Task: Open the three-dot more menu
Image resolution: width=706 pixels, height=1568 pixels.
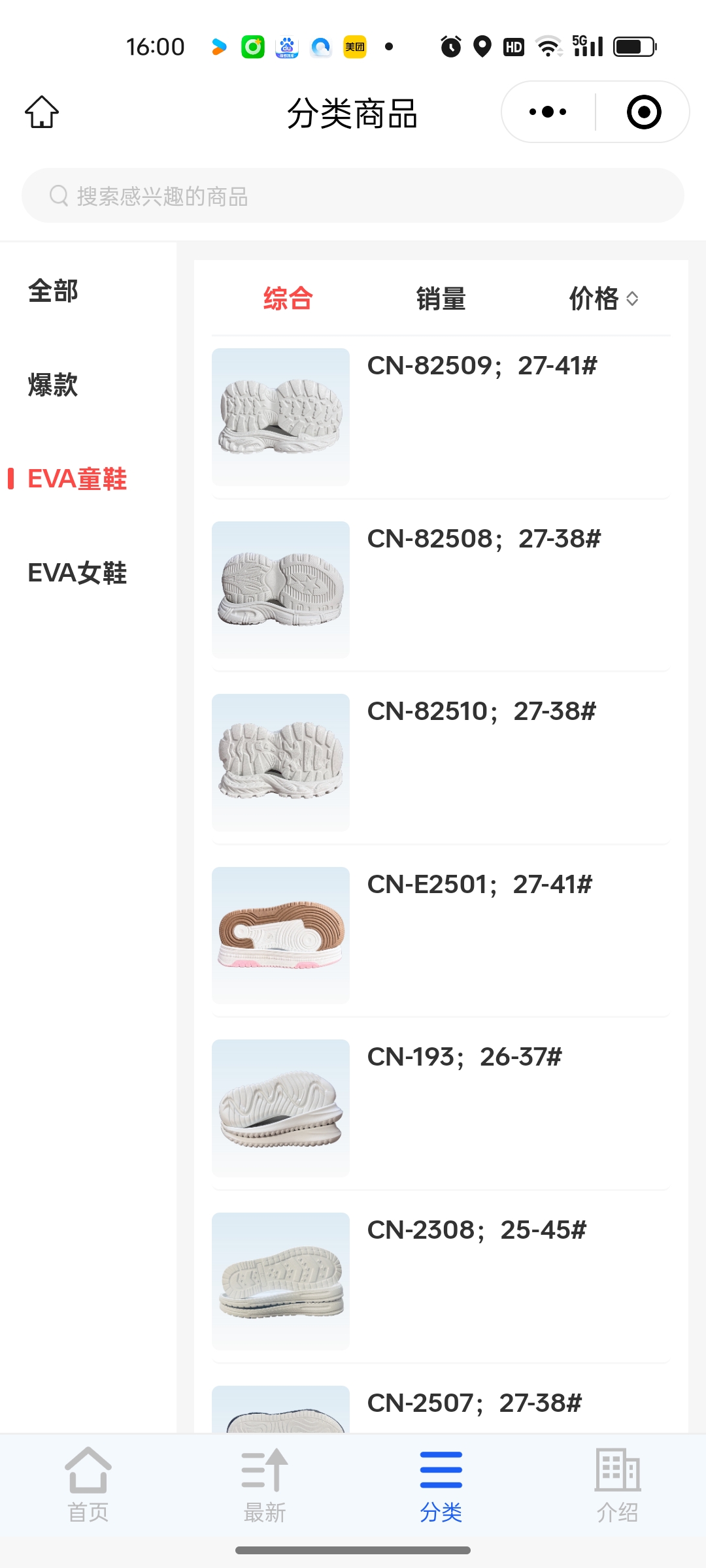Action: pyautogui.click(x=548, y=112)
